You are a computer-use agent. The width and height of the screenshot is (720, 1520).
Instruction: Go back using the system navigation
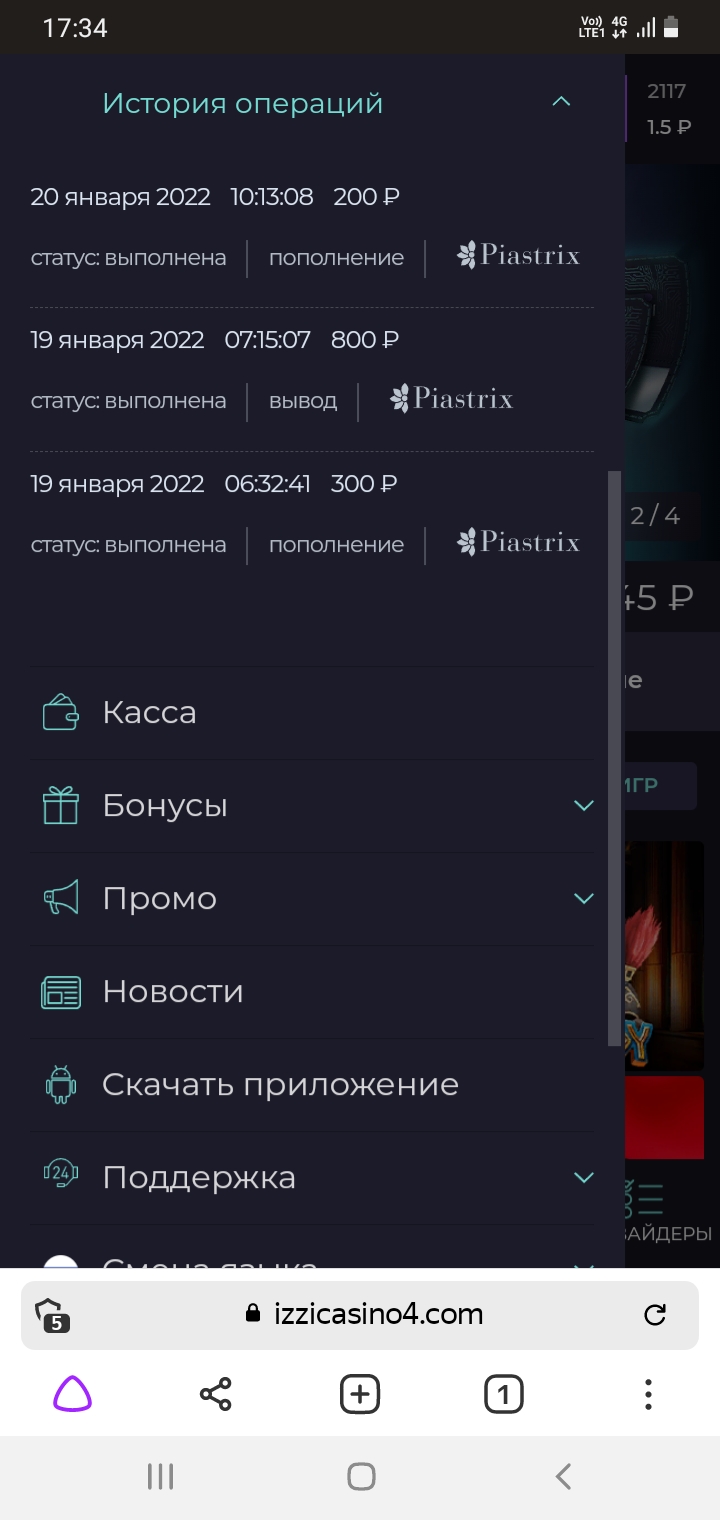[x=563, y=1476]
